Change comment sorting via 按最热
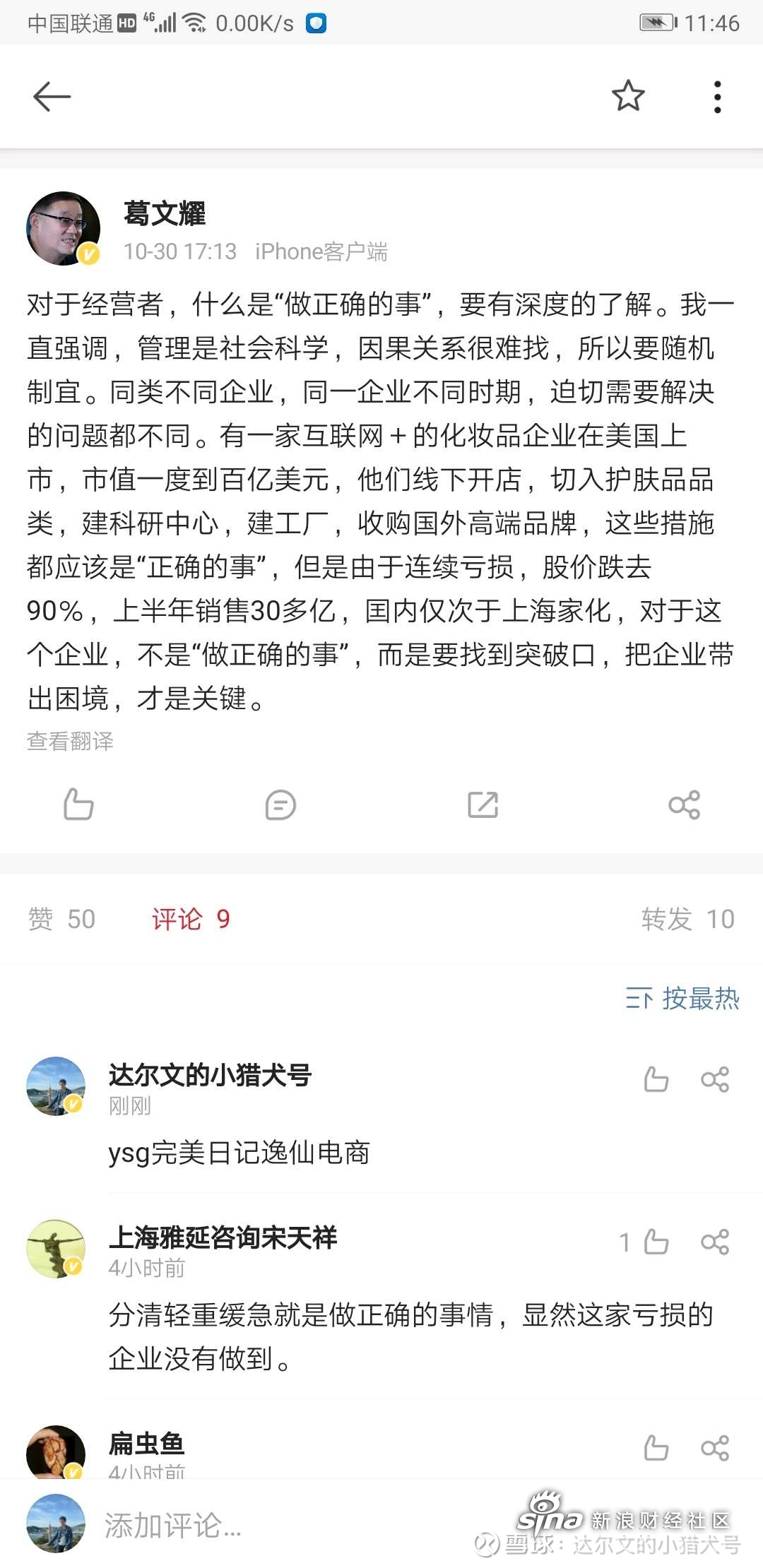The image size is (763, 1568). pyautogui.click(x=682, y=998)
